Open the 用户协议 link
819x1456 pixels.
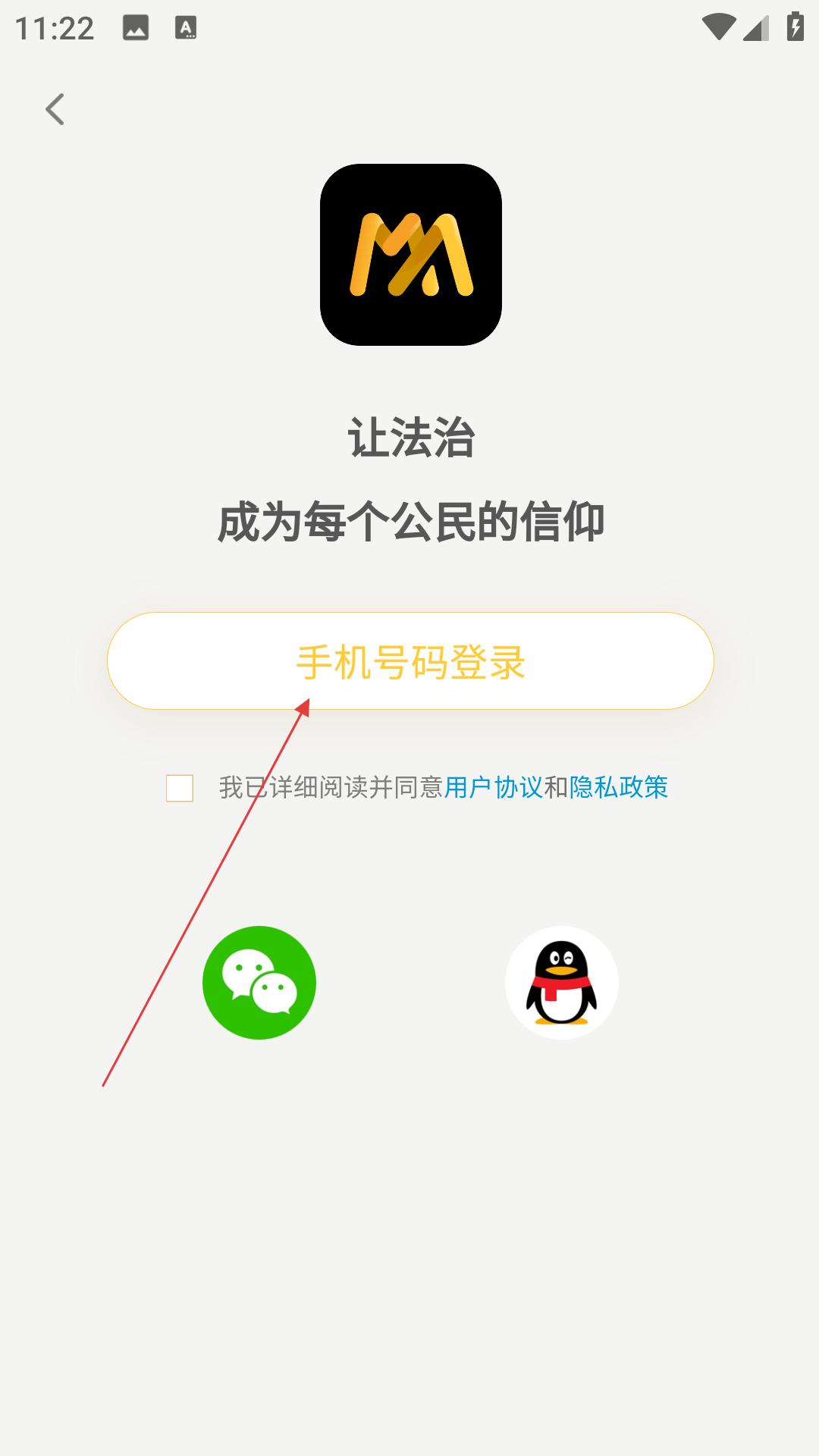pos(494,788)
